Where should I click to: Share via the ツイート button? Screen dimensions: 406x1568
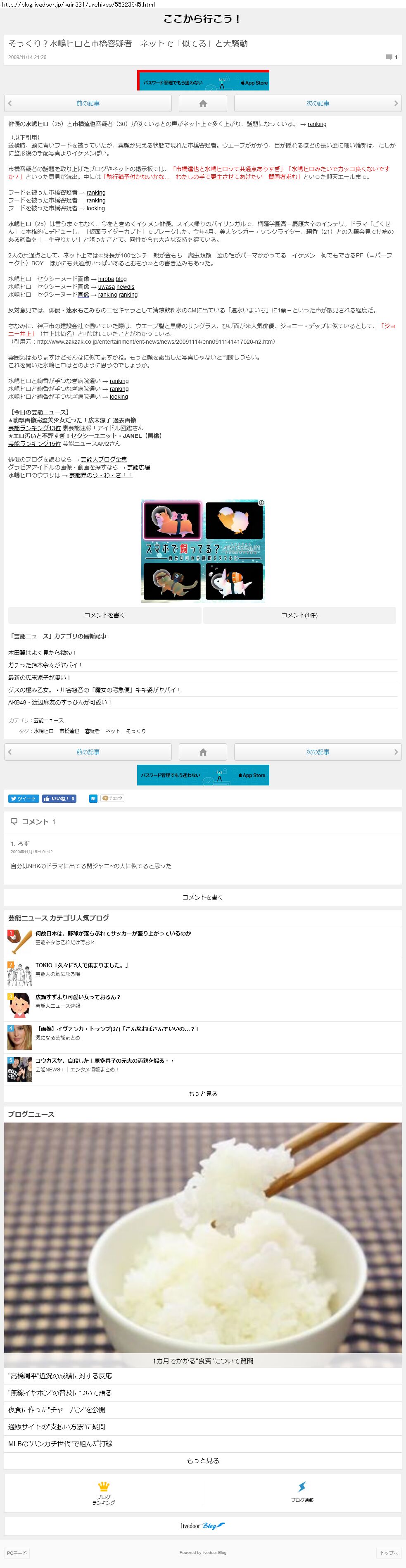click(24, 799)
